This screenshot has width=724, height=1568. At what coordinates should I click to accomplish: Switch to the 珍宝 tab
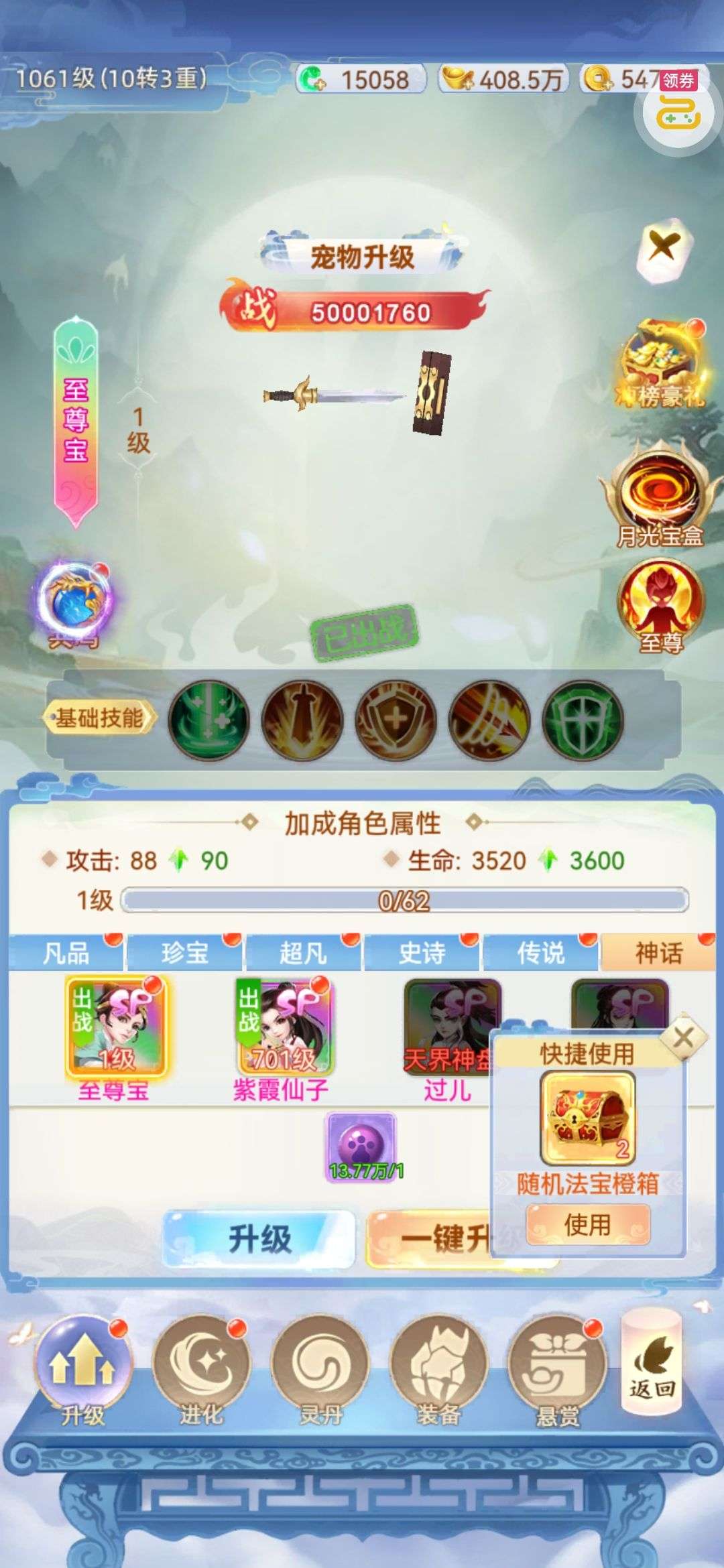pyautogui.click(x=184, y=952)
